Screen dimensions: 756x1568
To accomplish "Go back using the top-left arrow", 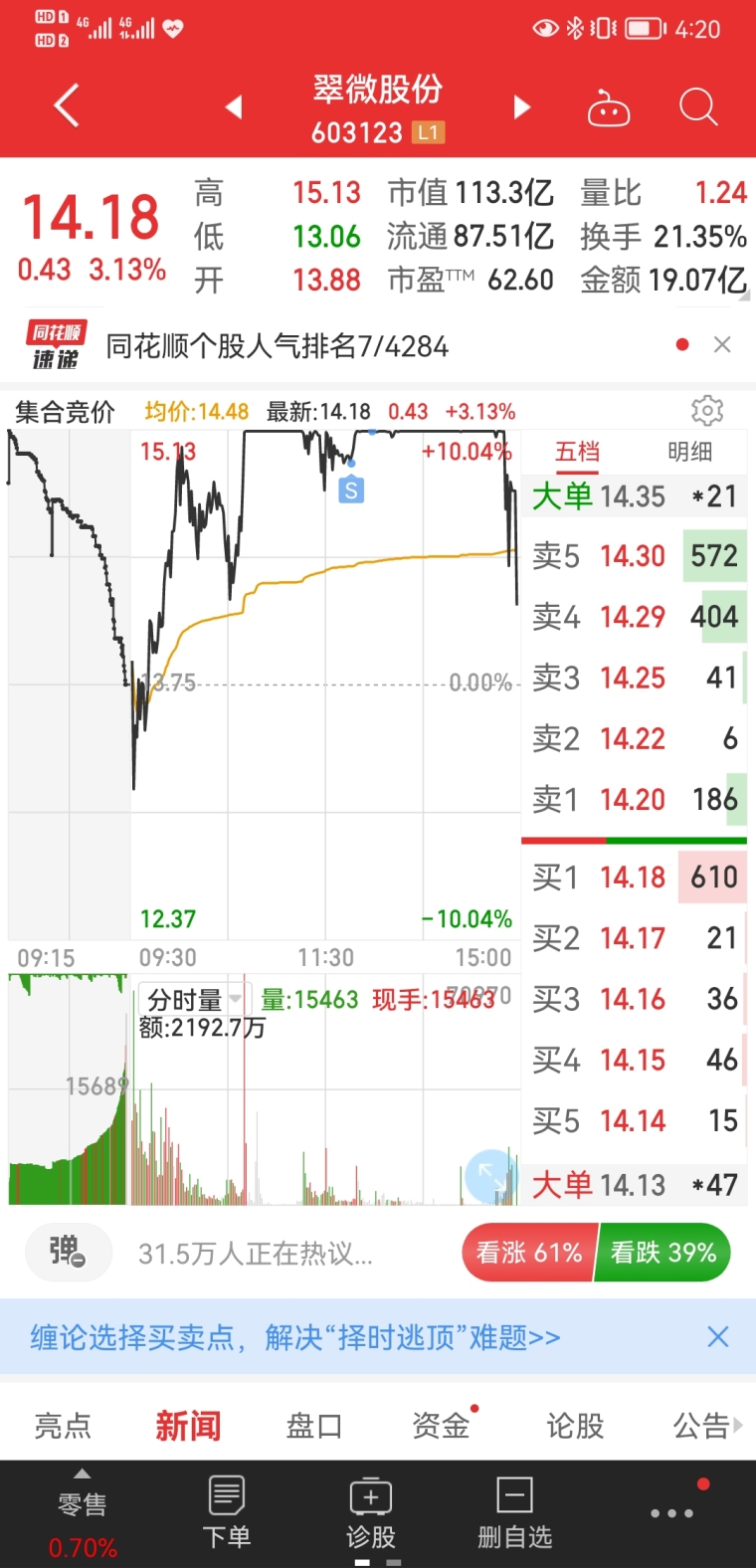I will (x=67, y=106).
